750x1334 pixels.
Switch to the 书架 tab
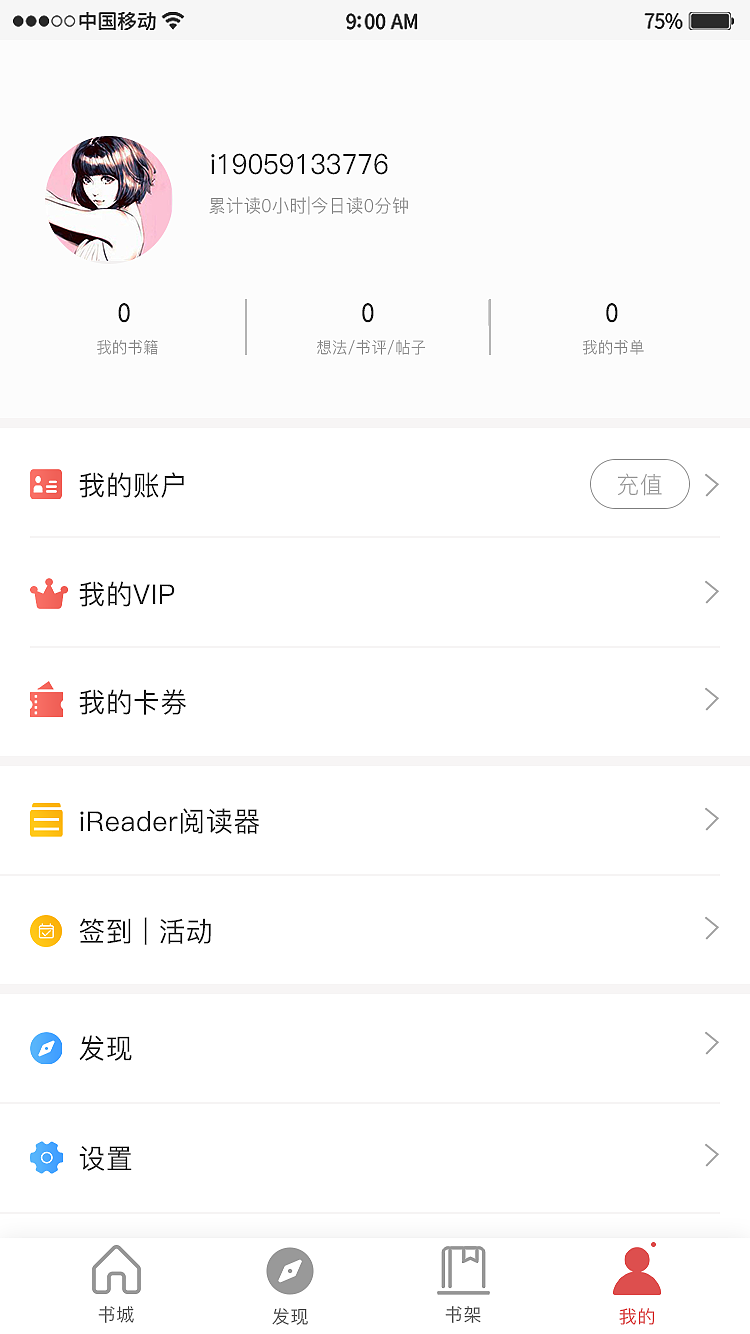point(462,1285)
